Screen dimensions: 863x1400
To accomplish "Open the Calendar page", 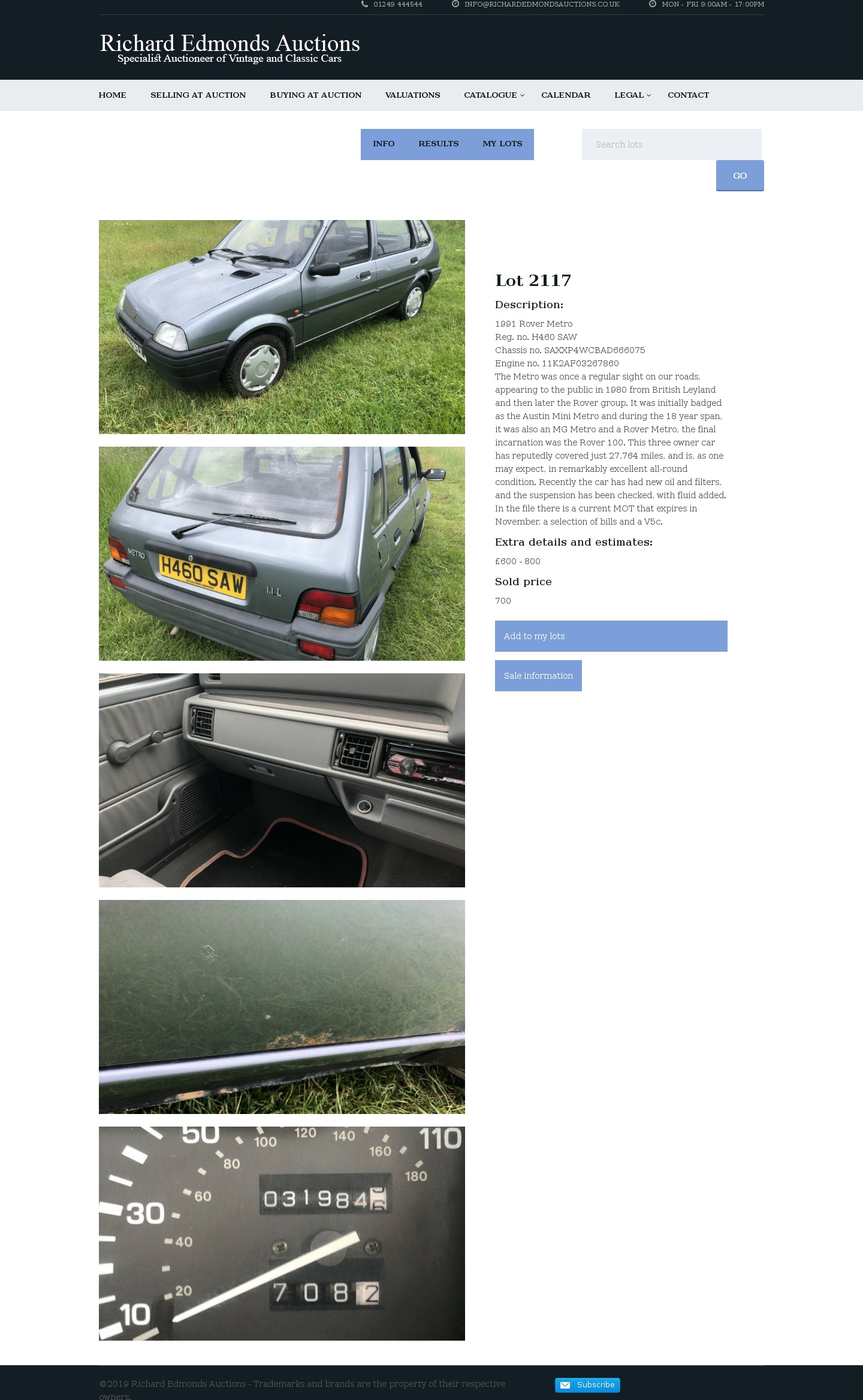I will tap(565, 95).
